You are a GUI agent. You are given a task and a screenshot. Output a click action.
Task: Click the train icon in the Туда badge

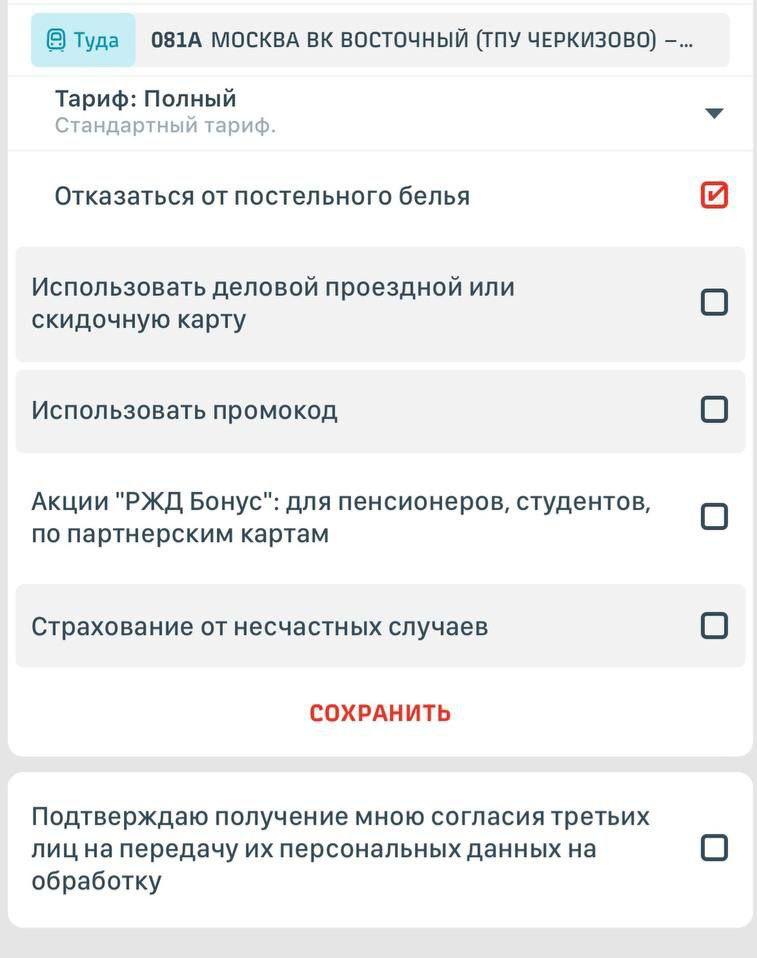60,39
